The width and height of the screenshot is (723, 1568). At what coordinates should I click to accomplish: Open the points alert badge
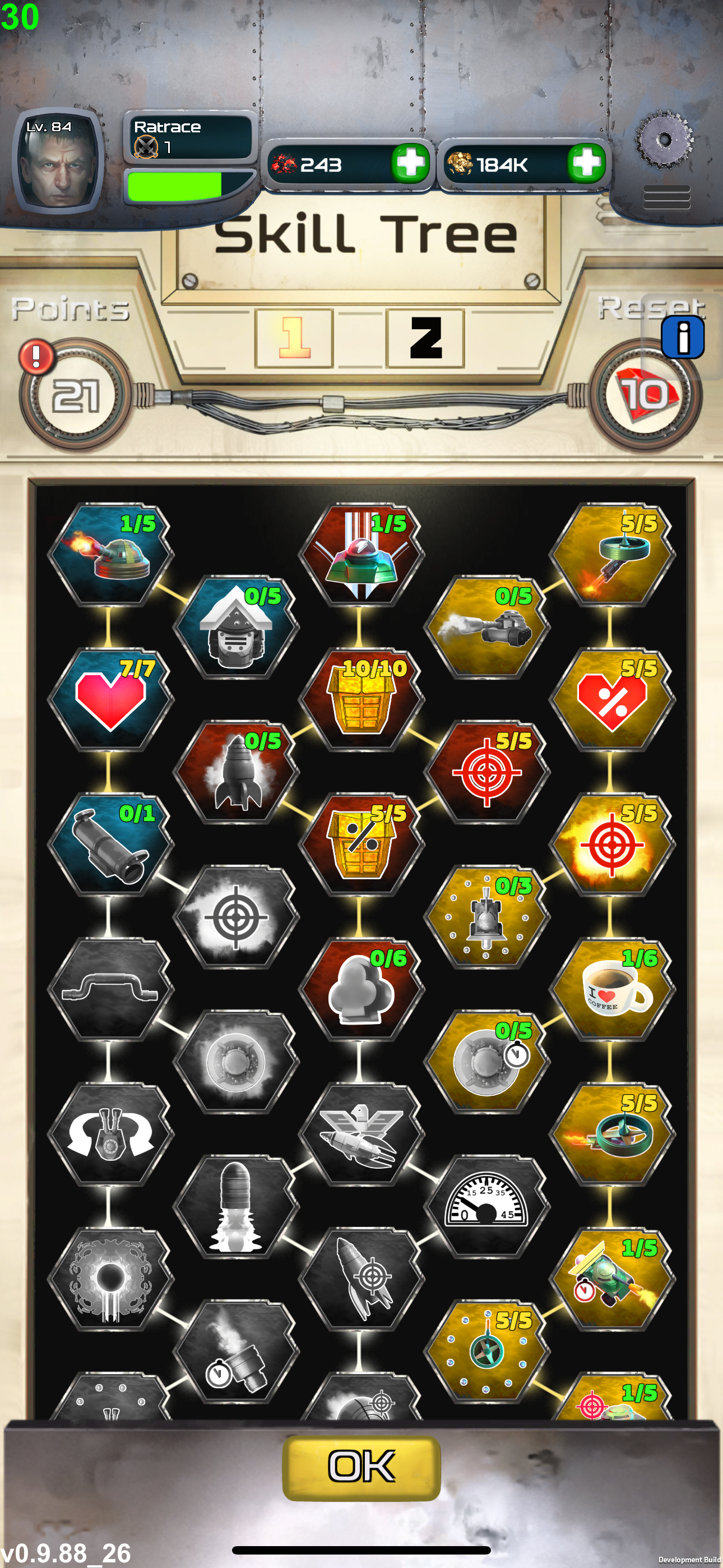tap(36, 357)
